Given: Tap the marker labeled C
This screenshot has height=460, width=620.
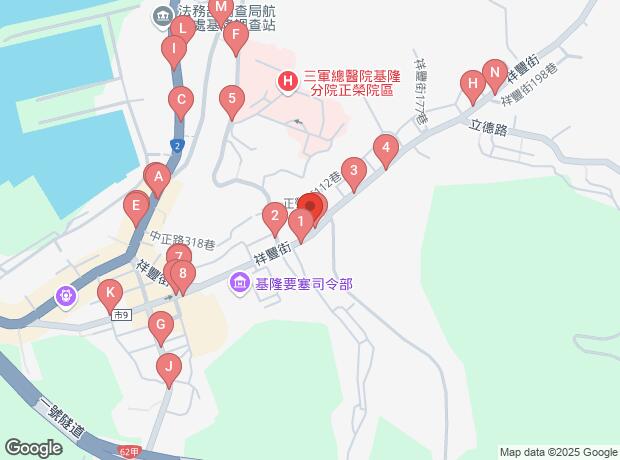Looking at the screenshot, I should [x=180, y=100].
